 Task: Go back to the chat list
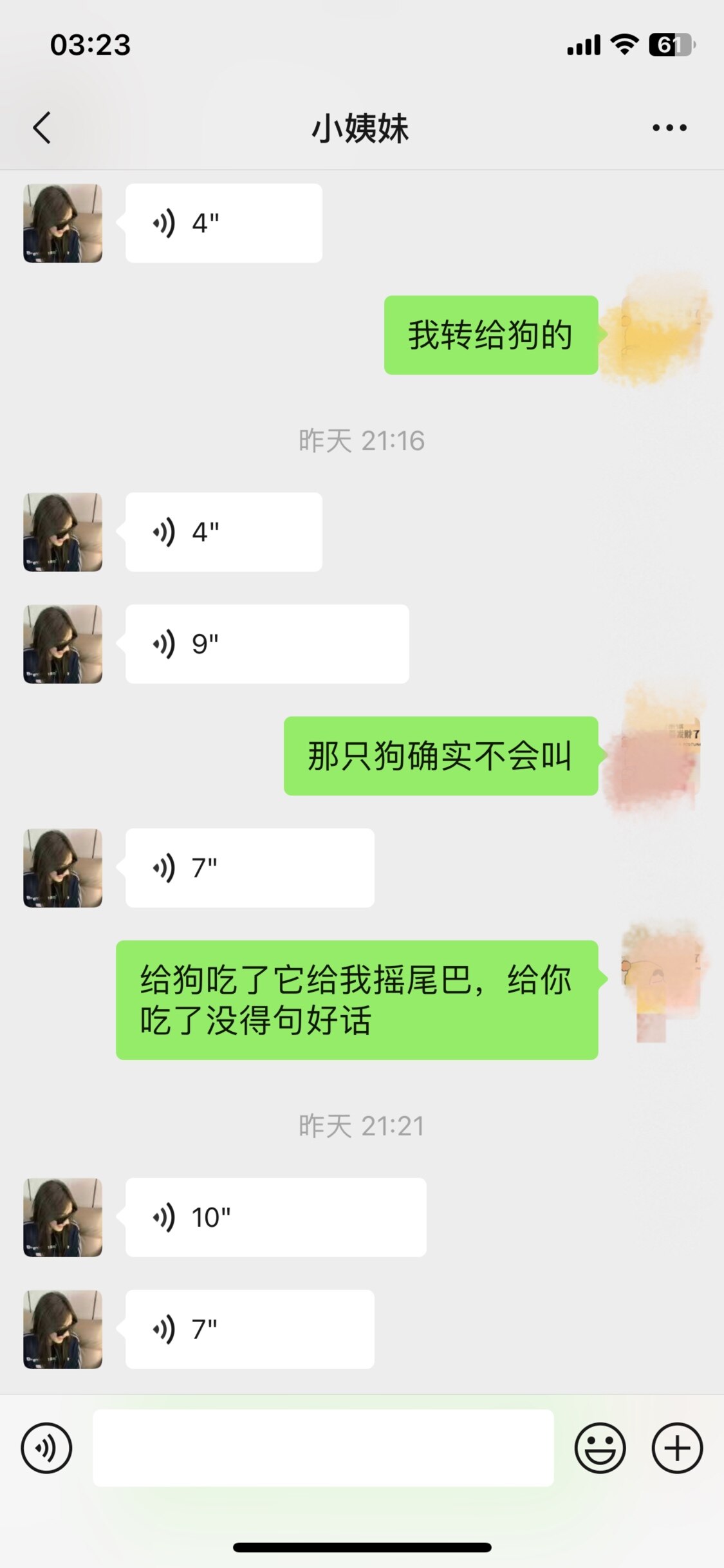(42, 127)
